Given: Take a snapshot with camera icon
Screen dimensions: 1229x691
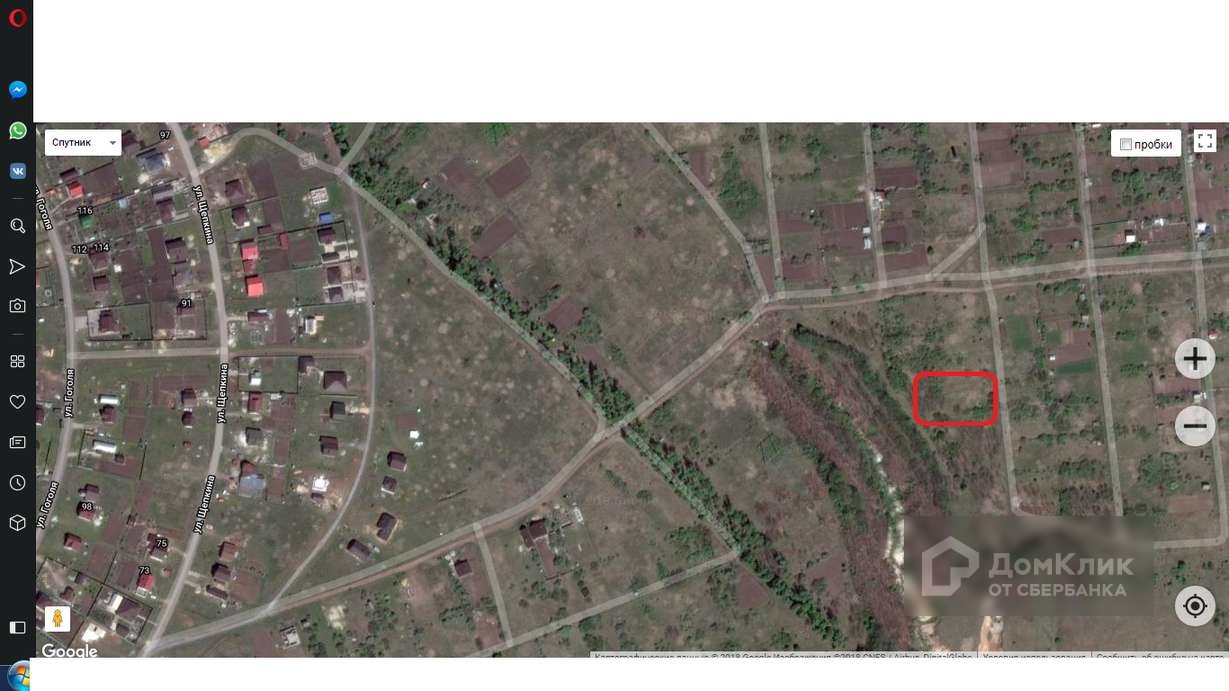Looking at the screenshot, I should 17,306.
